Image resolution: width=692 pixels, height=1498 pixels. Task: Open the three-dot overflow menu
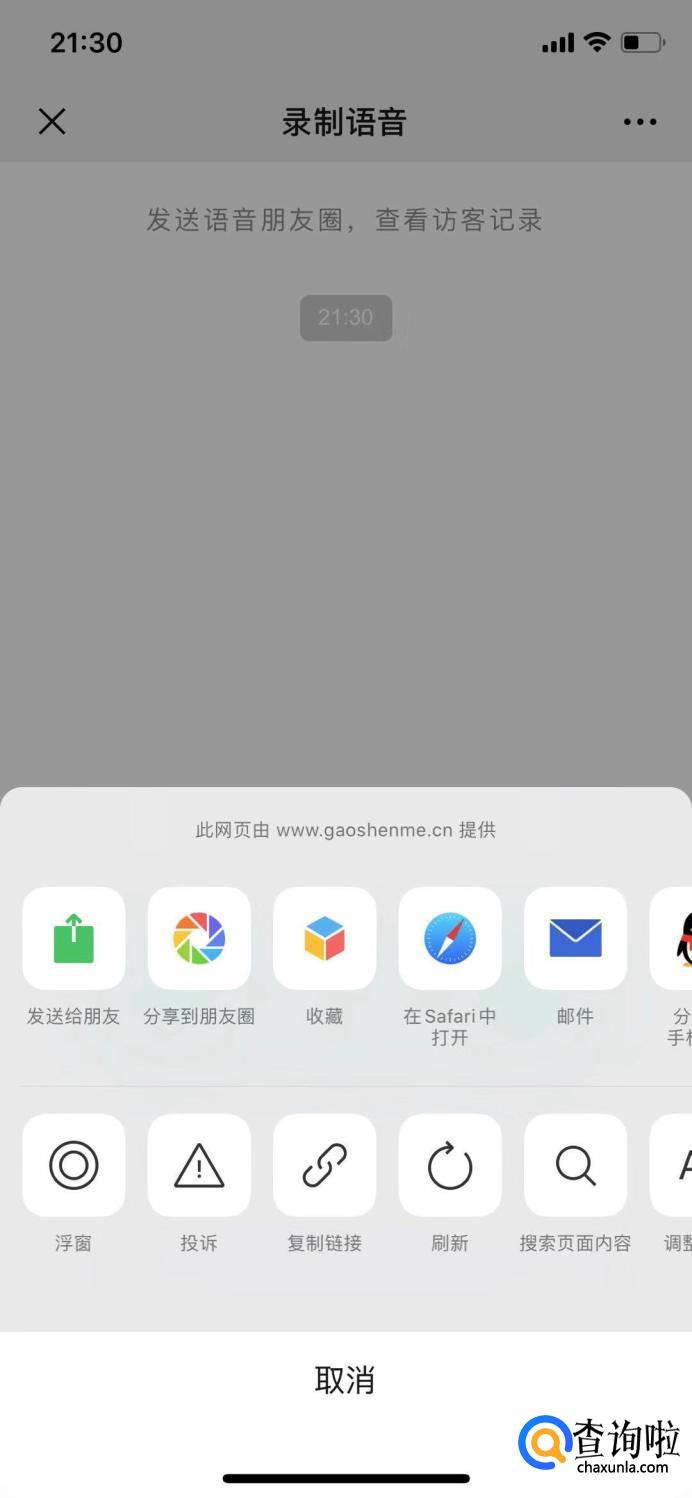coord(640,122)
